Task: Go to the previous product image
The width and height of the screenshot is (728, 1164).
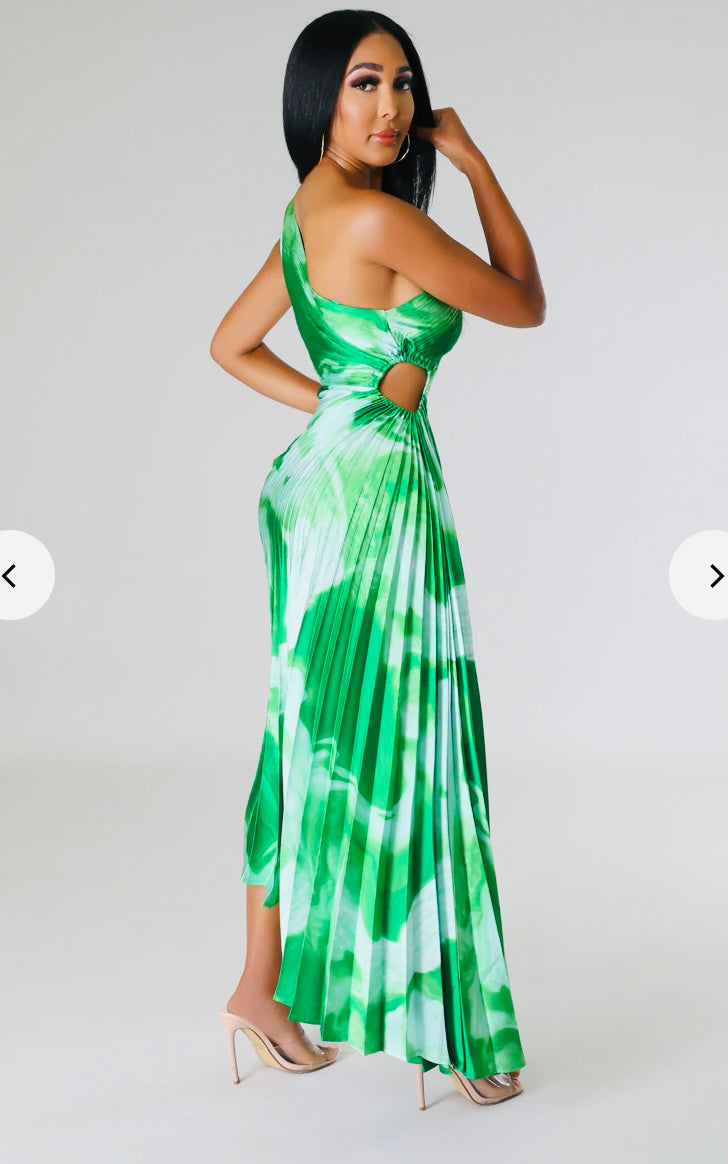Action: point(14,576)
